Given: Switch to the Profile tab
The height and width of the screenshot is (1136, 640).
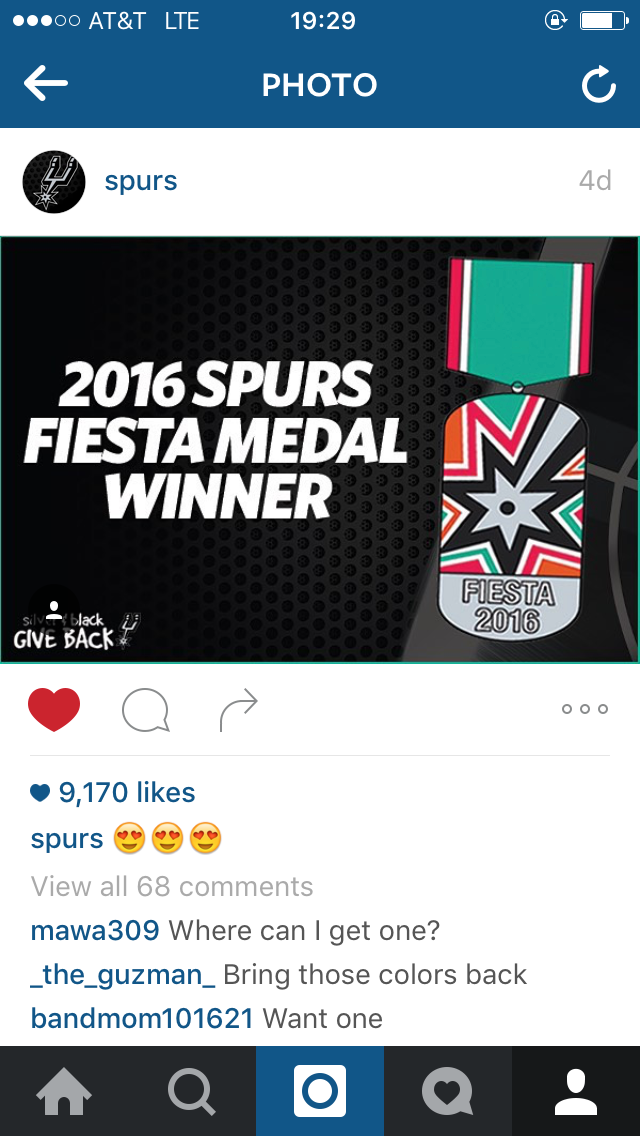Looking at the screenshot, I should (x=575, y=1091).
